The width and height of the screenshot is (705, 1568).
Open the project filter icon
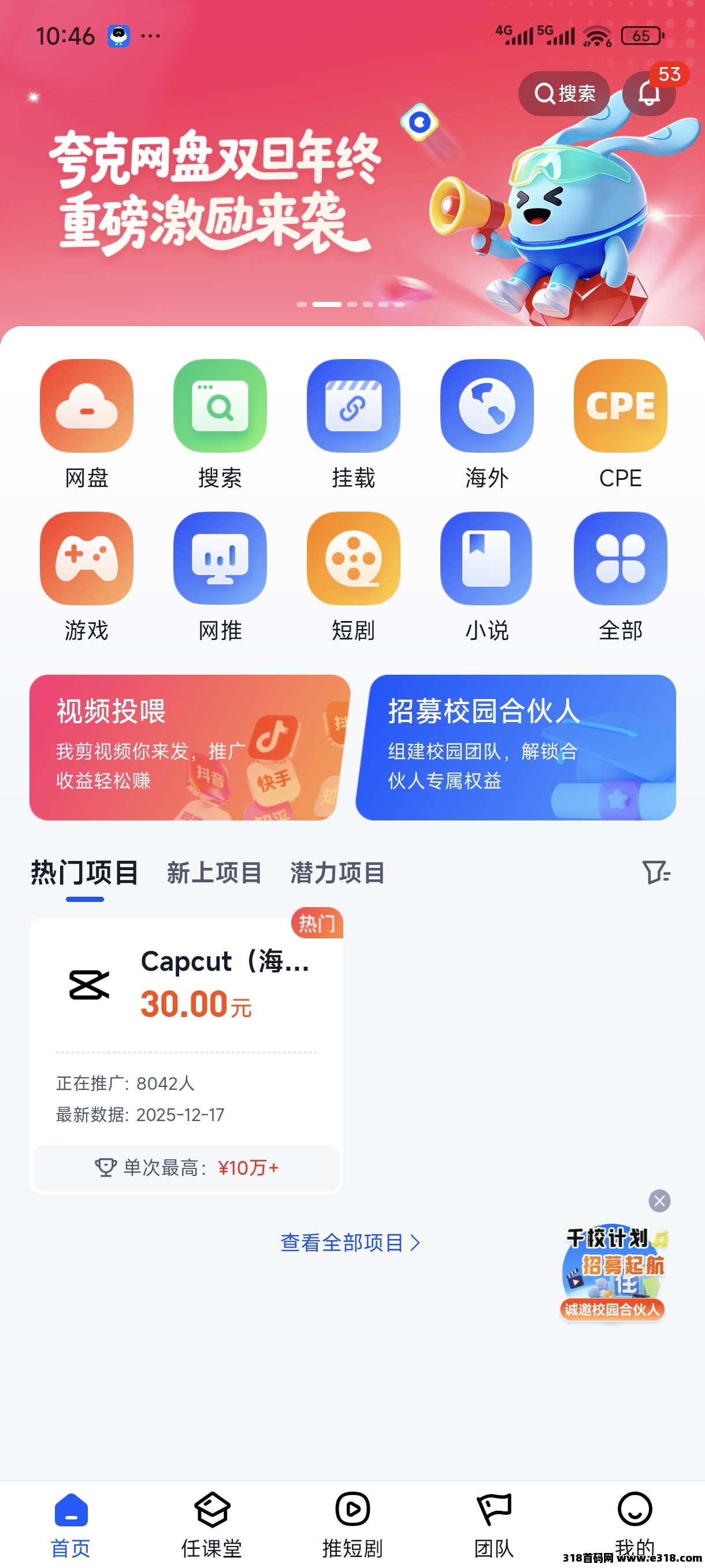point(656,872)
